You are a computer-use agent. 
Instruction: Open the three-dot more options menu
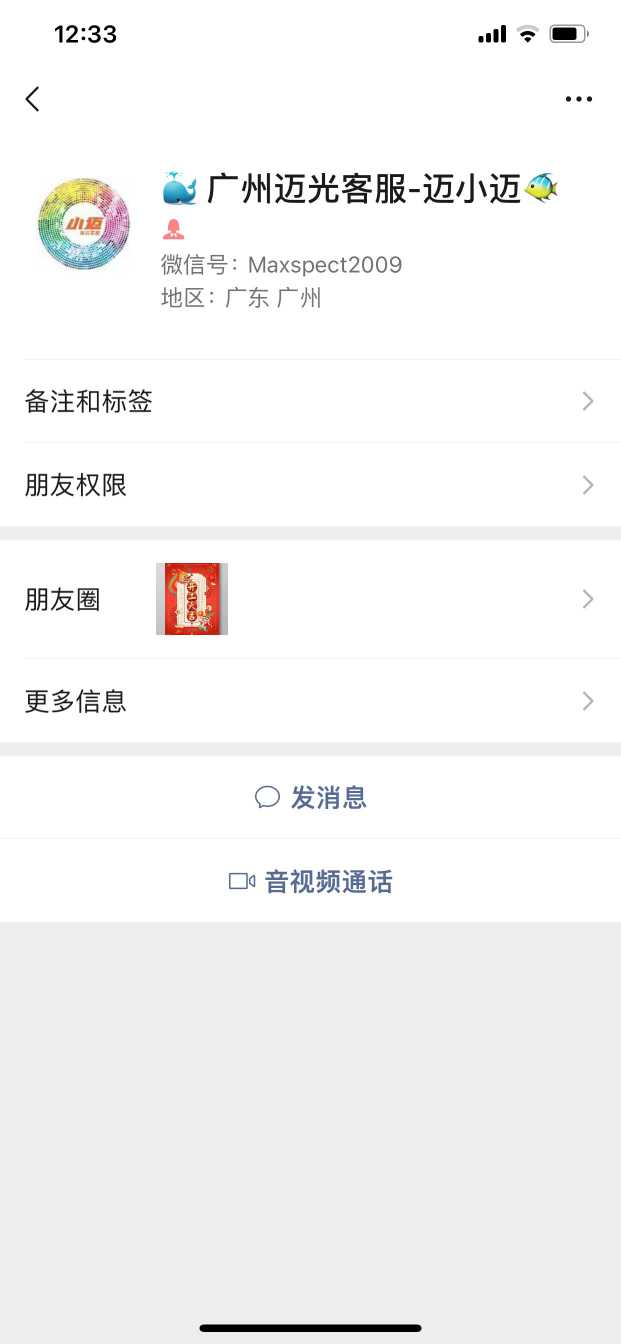click(x=578, y=99)
